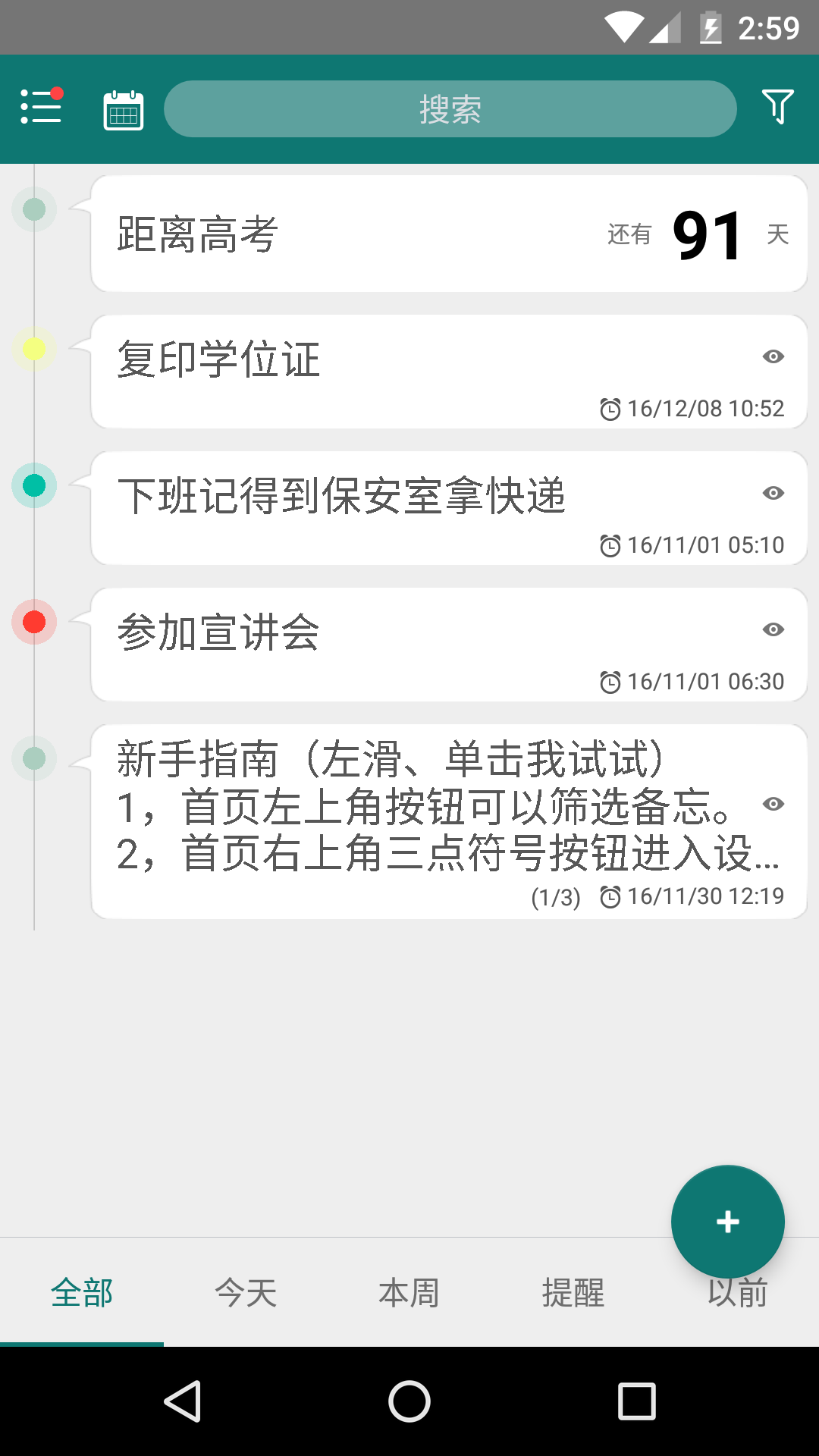Open the calendar view icon
819x1456 pixels.
coord(124,110)
